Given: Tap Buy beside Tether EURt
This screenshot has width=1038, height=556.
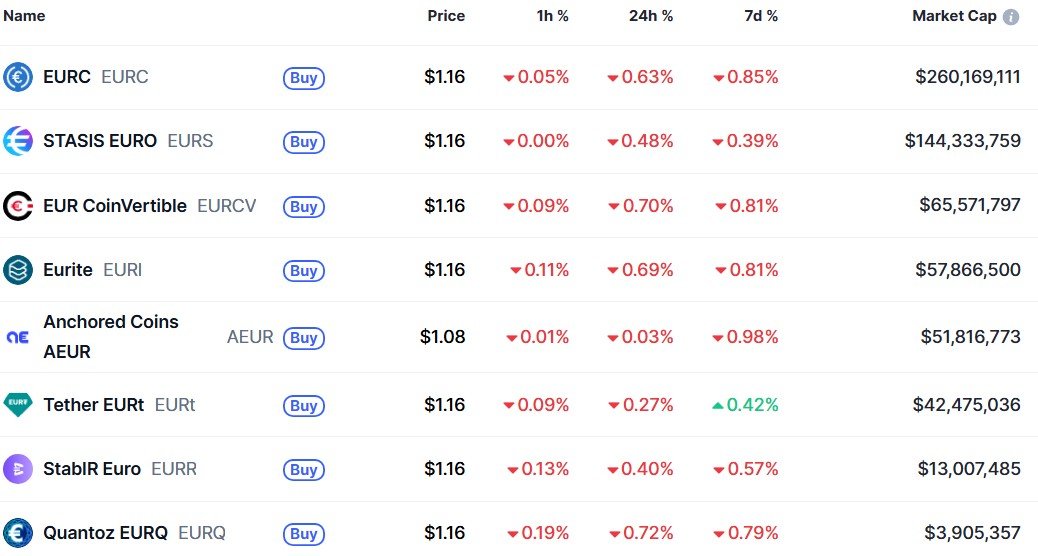Looking at the screenshot, I should 303,406.
